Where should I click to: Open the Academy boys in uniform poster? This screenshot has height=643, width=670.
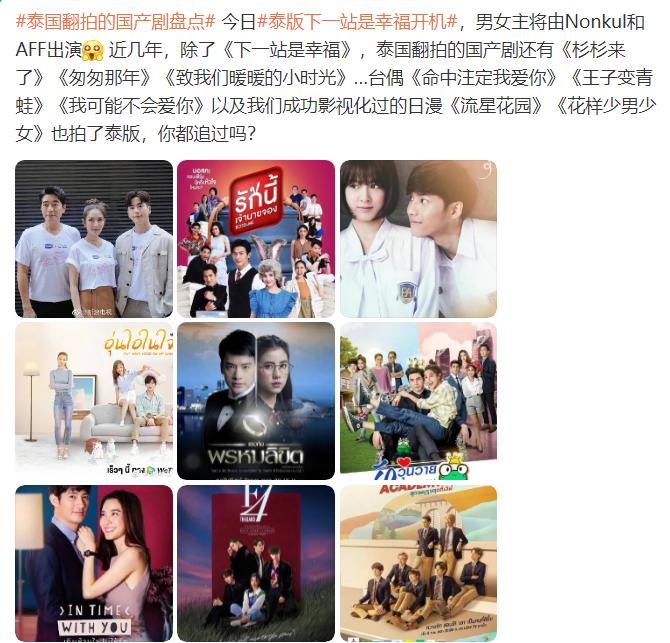coord(418,563)
